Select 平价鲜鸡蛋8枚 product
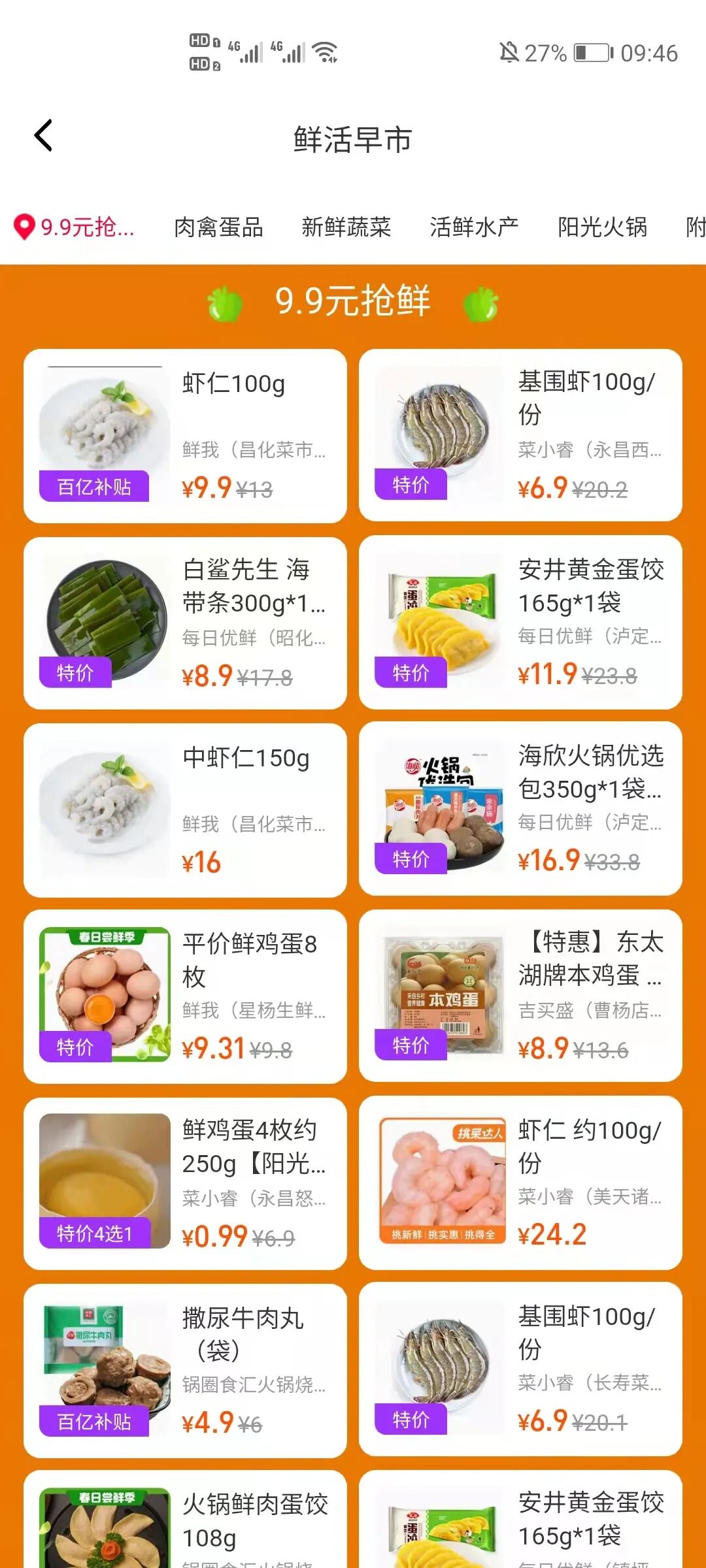 pyautogui.click(x=185, y=996)
